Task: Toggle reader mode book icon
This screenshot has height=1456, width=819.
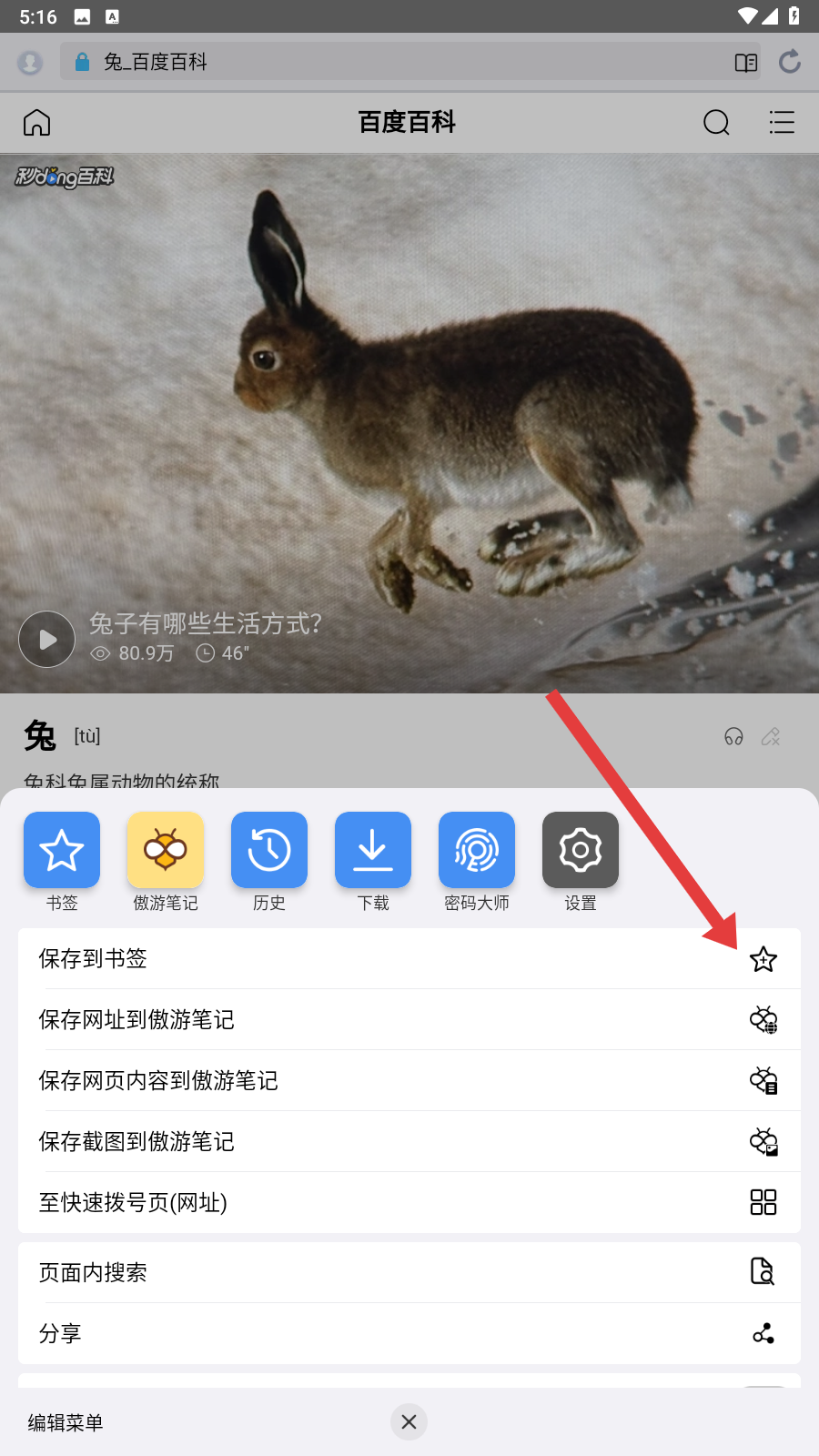Action: click(746, 62)
